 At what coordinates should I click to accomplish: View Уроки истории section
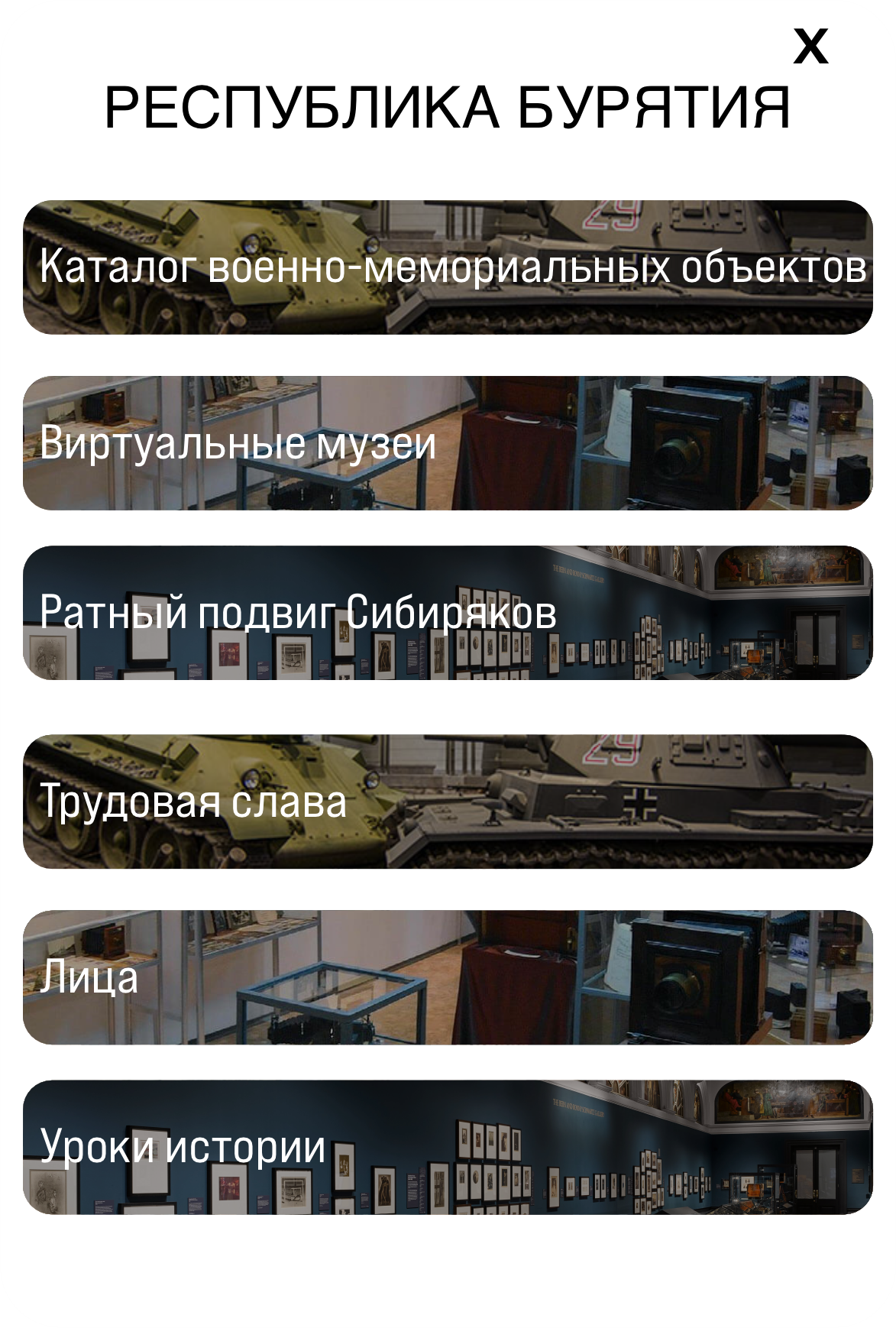[x=448, y=1147]
